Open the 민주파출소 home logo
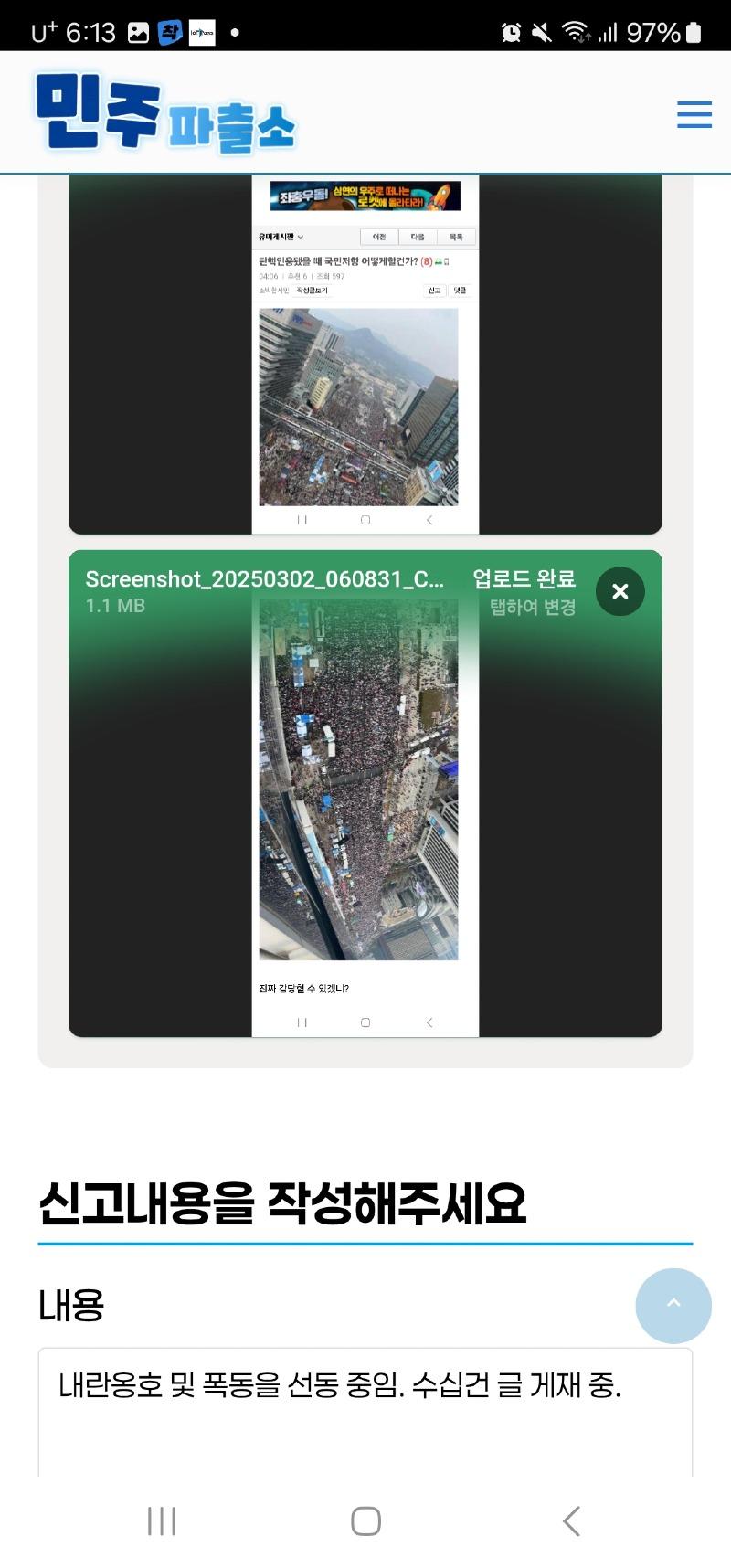The image size is (731, 1568). (x=166, y=113)
